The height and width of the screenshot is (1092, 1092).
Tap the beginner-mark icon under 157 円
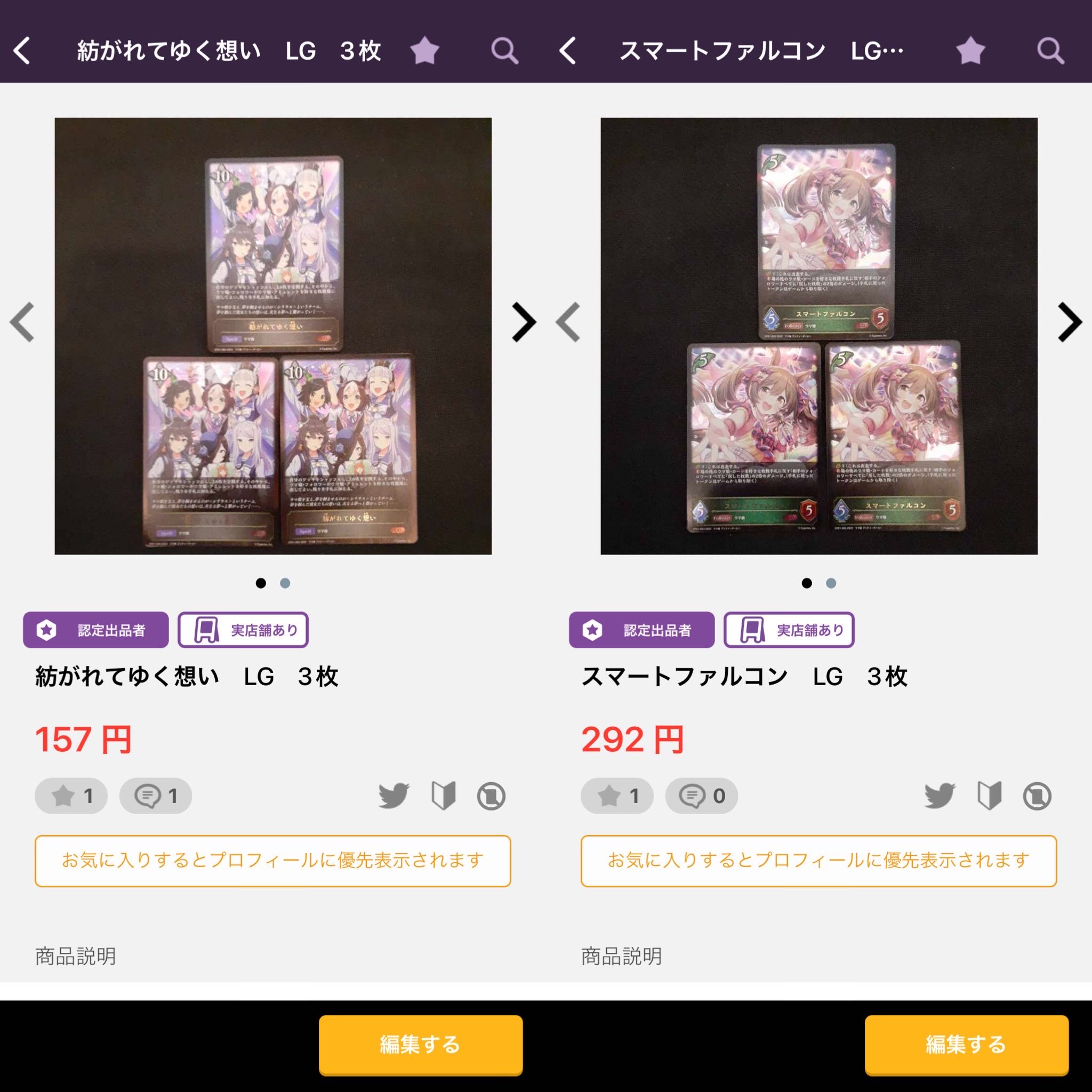[x=443, y=796]
